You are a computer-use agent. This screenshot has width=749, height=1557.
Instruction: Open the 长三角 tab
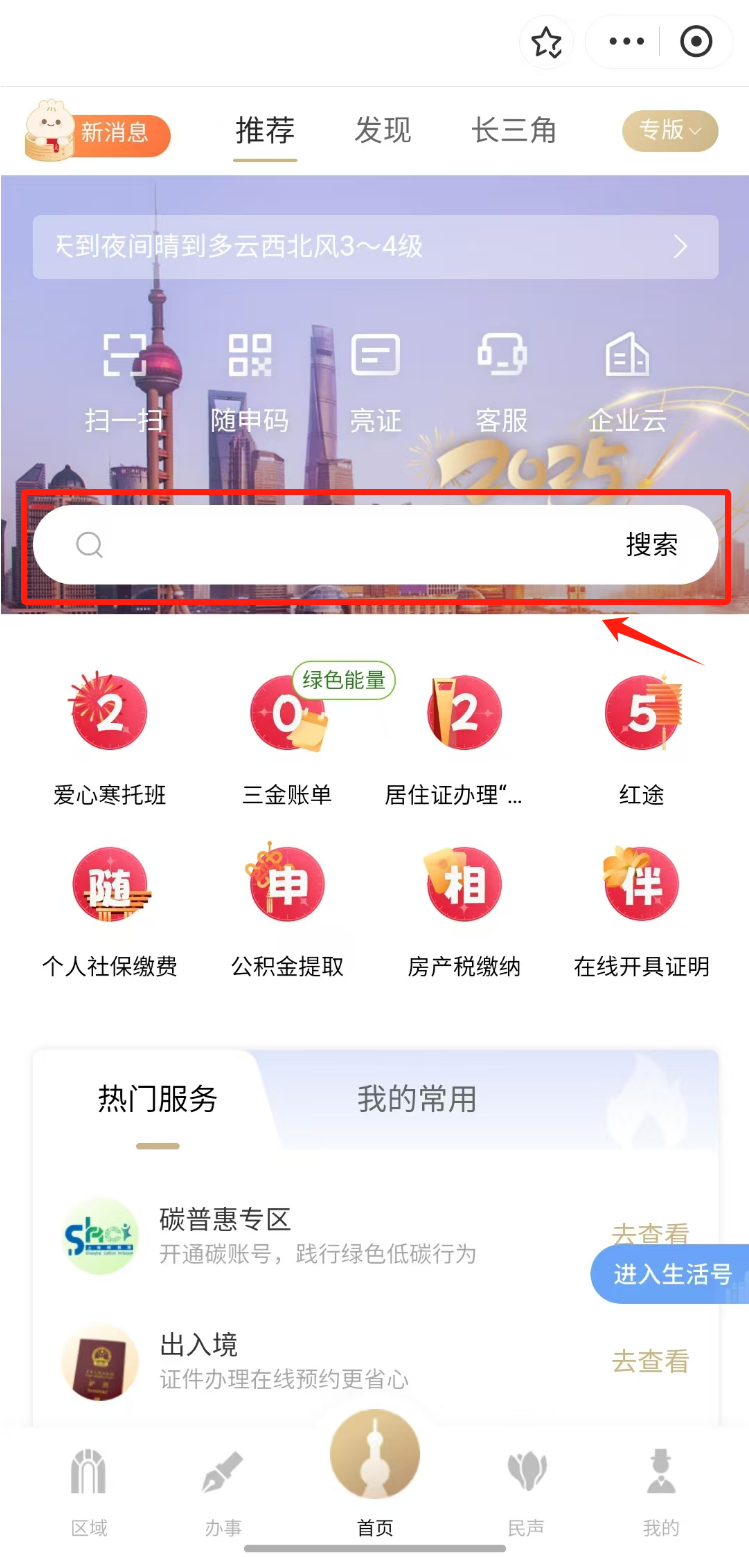click(514, 131)
